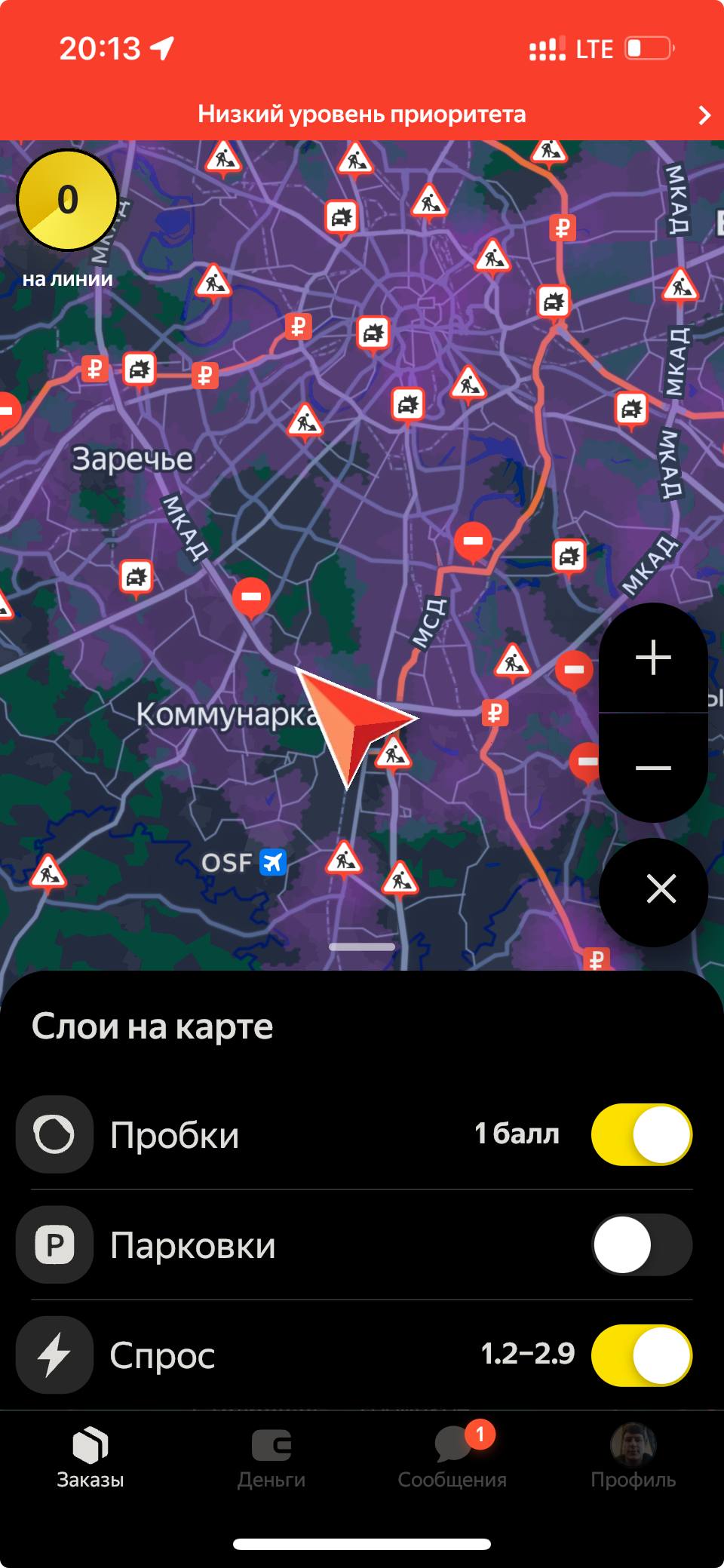
Task: Open the Профиль tab
Action: (633, 1459)
